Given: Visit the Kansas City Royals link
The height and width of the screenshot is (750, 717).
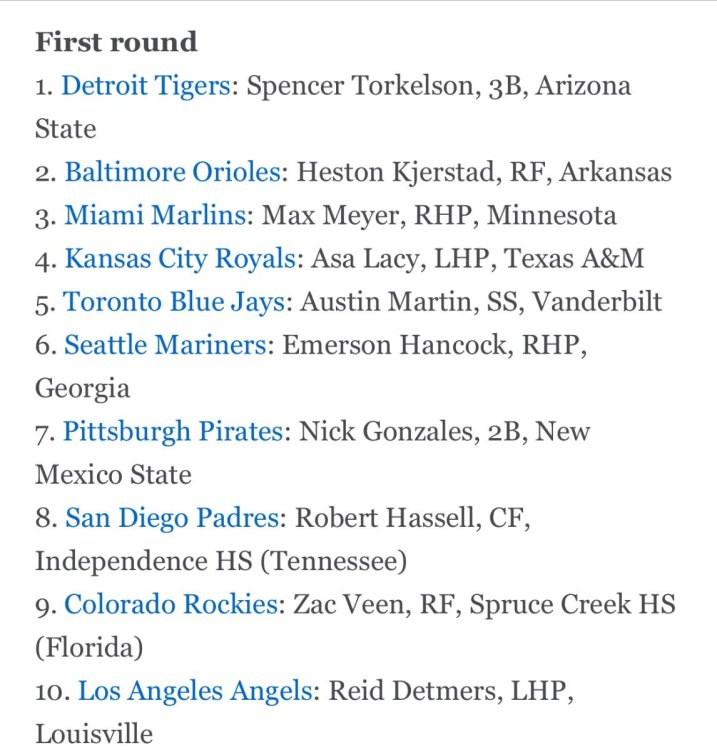Looking at the screenshot, I should tap(180, 259).
